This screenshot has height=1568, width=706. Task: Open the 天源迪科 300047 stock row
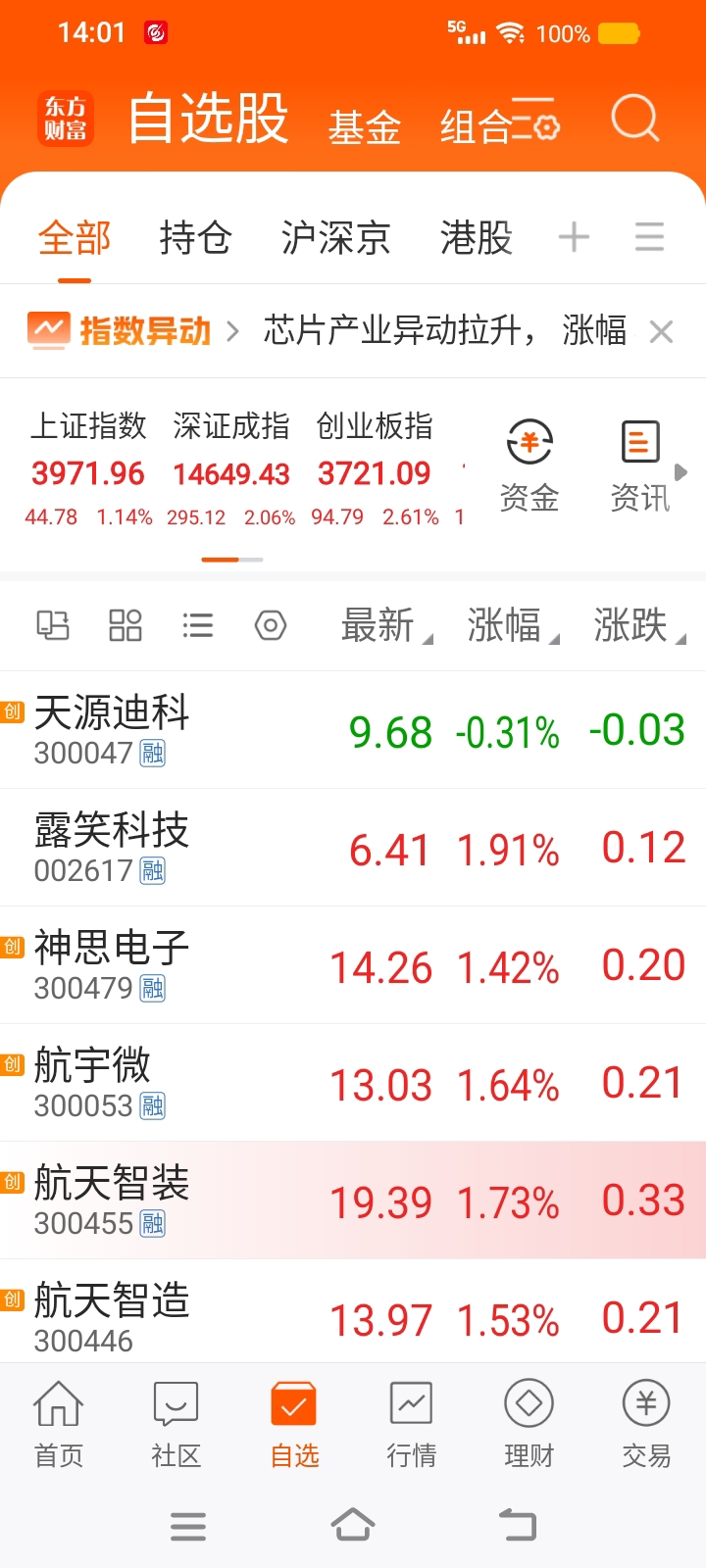tap(353, 730)
